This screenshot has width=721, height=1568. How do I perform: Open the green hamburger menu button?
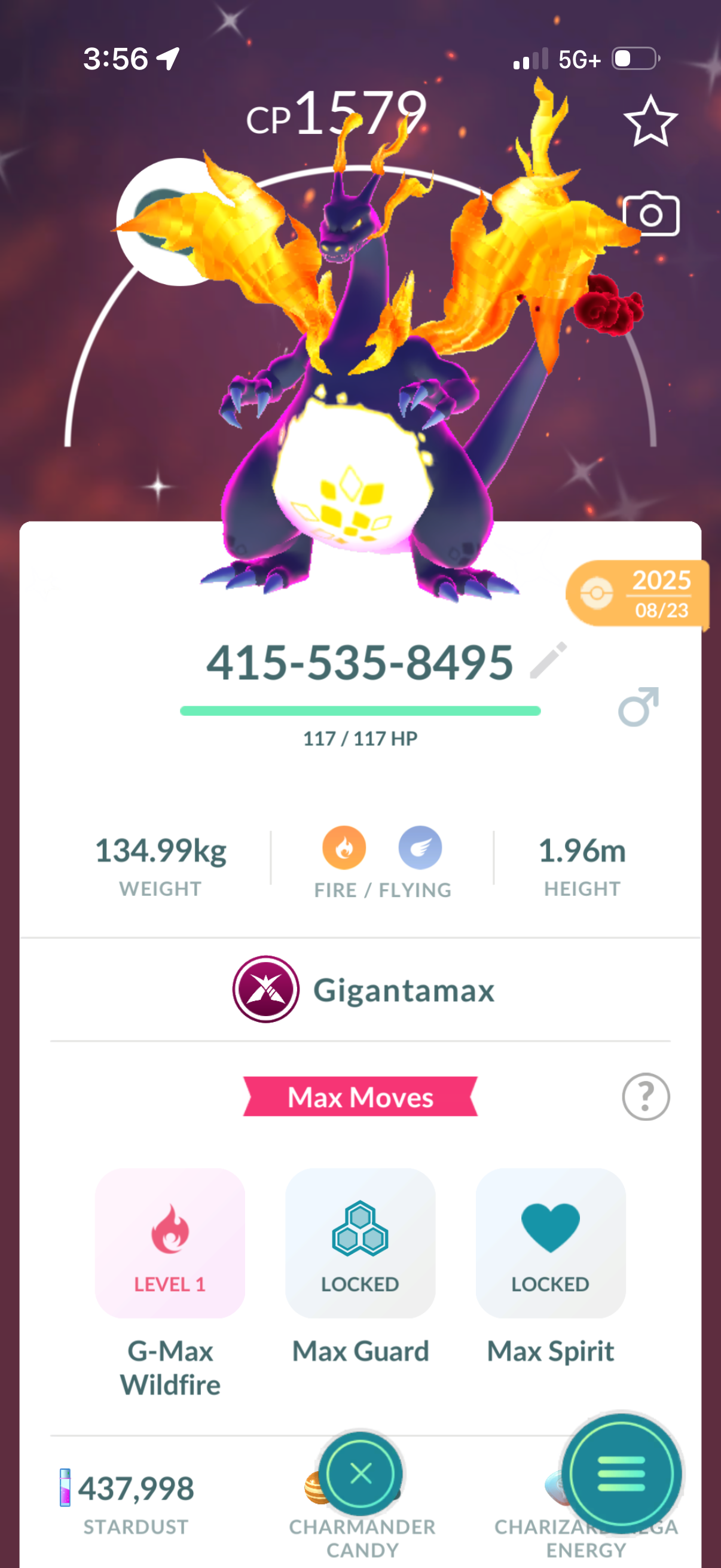[x=621, y=1474]
